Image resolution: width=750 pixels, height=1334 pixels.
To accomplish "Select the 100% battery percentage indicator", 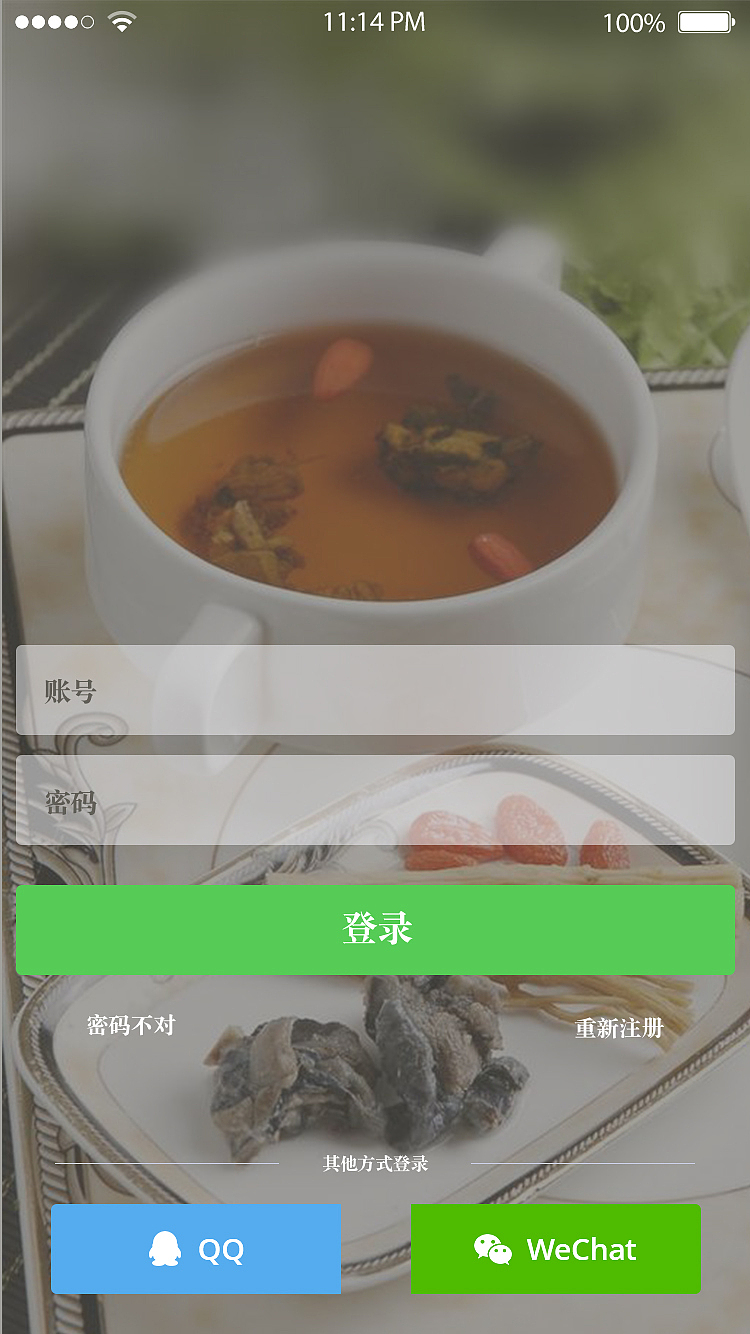I will click(x=635, y=22).
